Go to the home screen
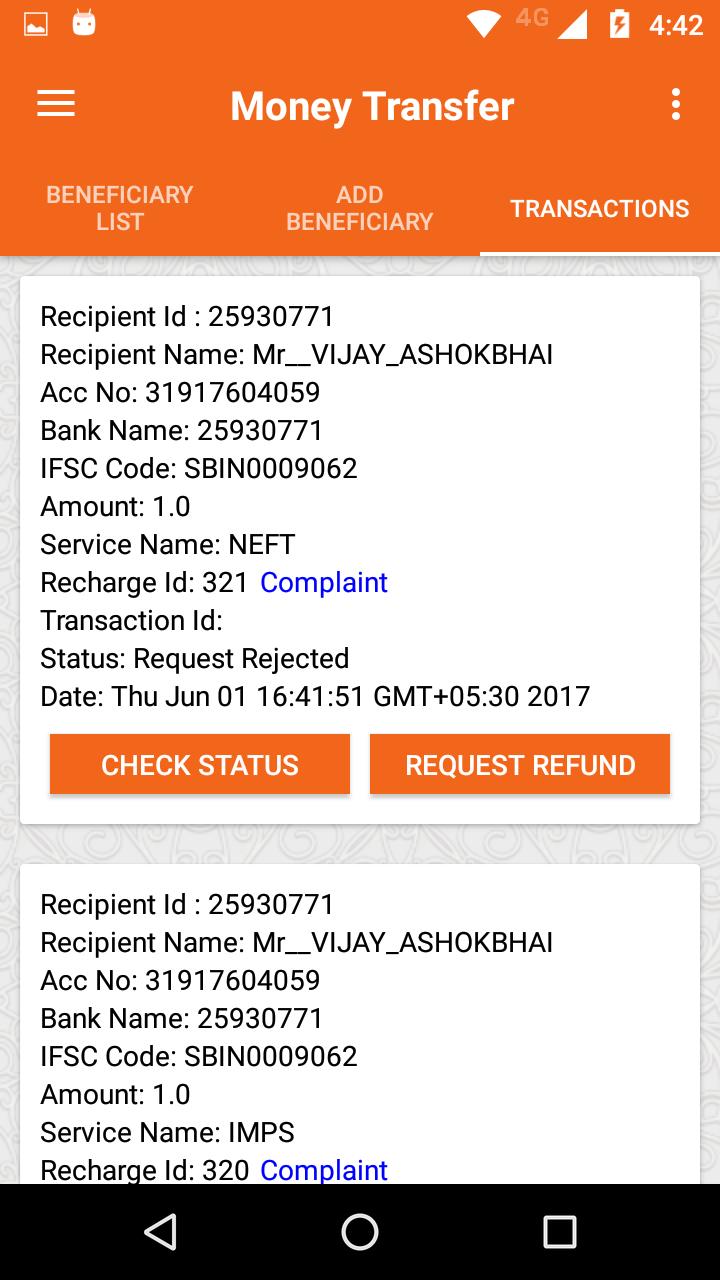This screenshot has height=1280, width=720. (x=360, y=1232)
